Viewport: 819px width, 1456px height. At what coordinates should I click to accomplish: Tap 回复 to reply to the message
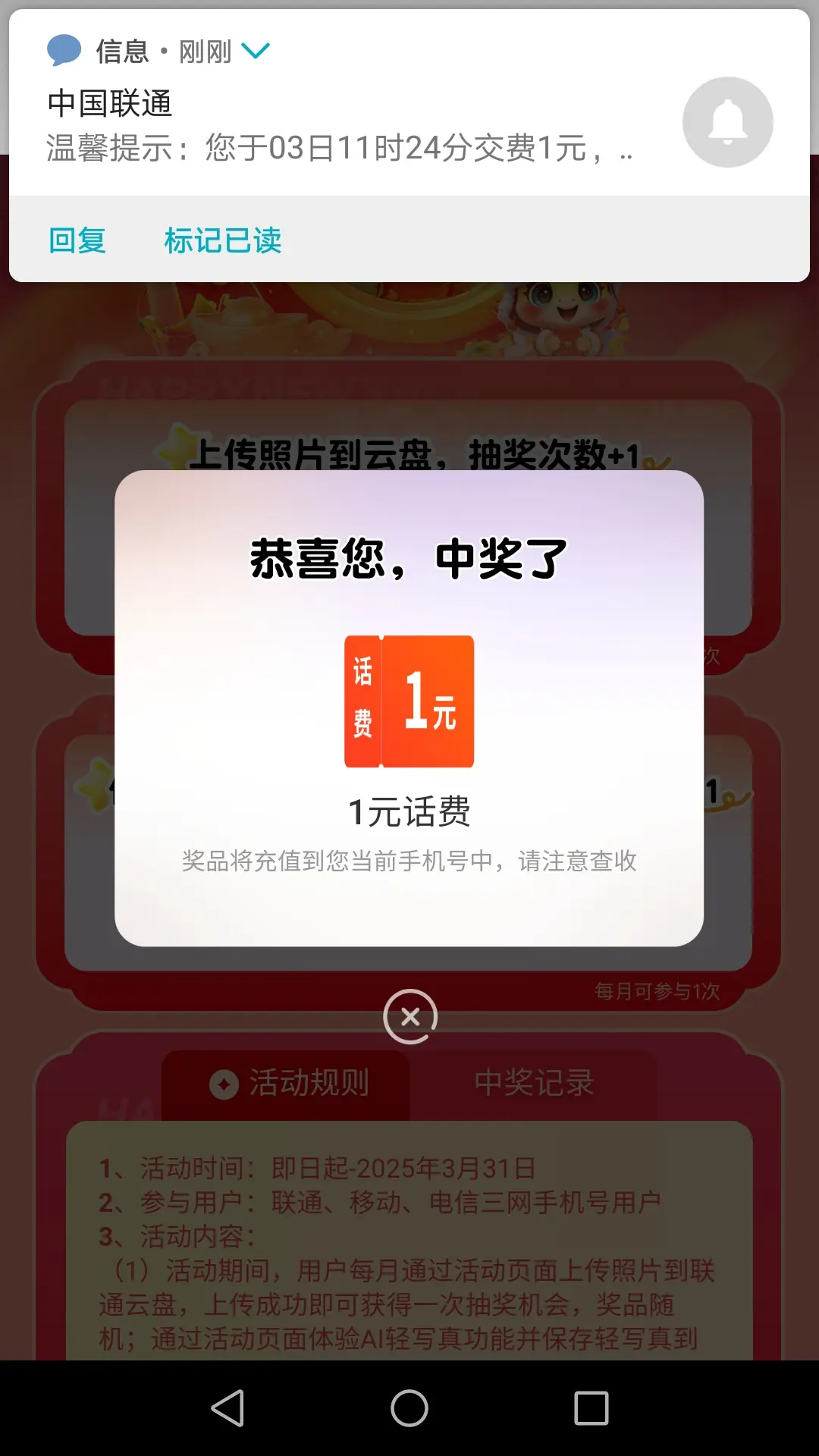coord(77,240)
